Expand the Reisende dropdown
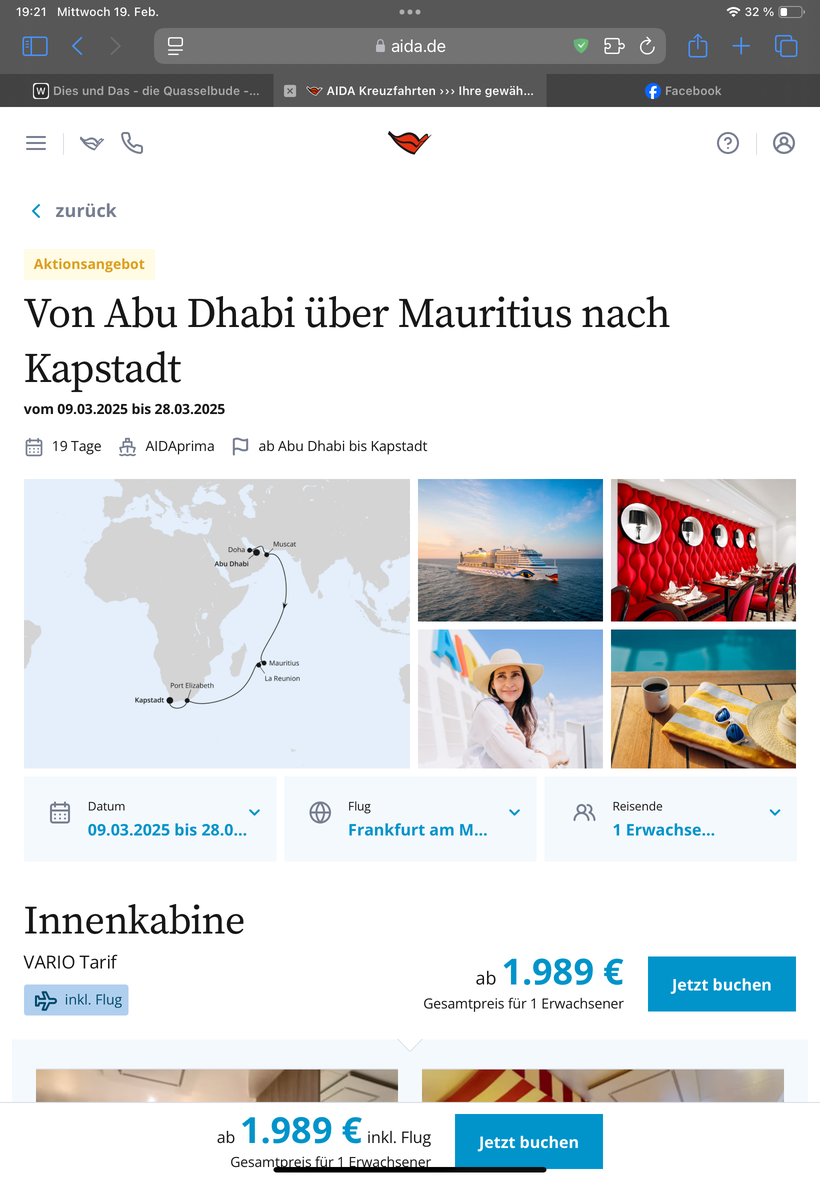Image resolution: width=820 pixels, height=1180 pixels. [670, 819]
